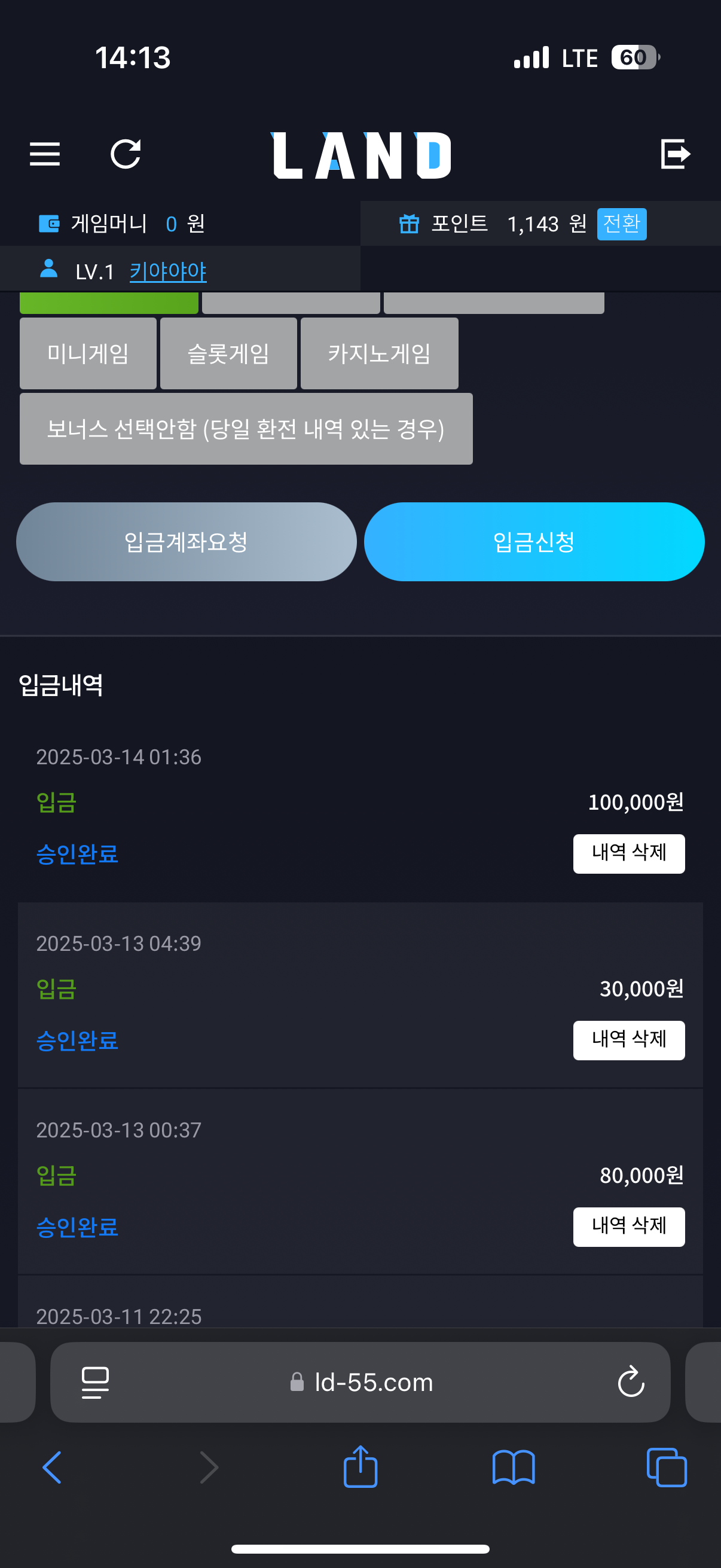
Task: Open Safari bookmarks
Action: pyautogui.click(x=514, y=1468)
